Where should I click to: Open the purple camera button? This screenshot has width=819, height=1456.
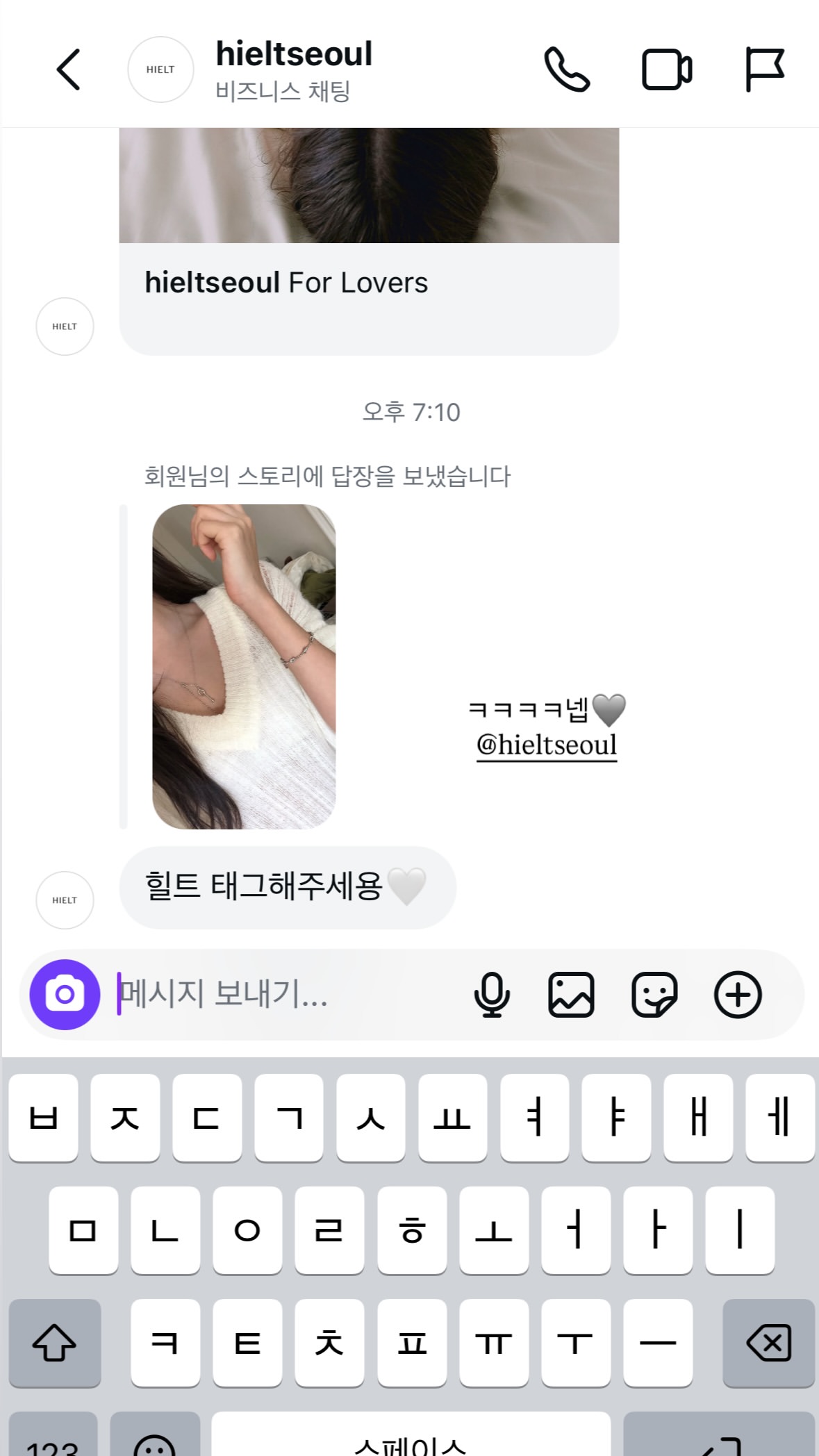coord(65,994)
